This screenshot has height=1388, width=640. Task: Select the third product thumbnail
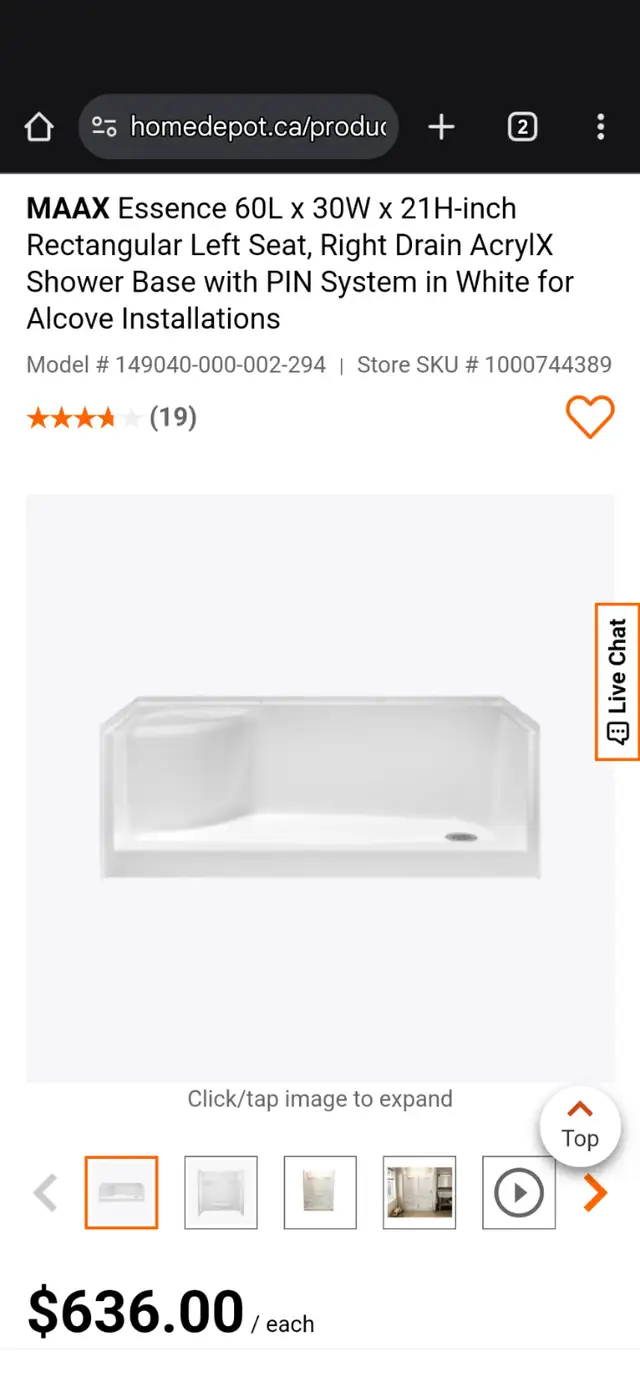tap(320, 1192)
